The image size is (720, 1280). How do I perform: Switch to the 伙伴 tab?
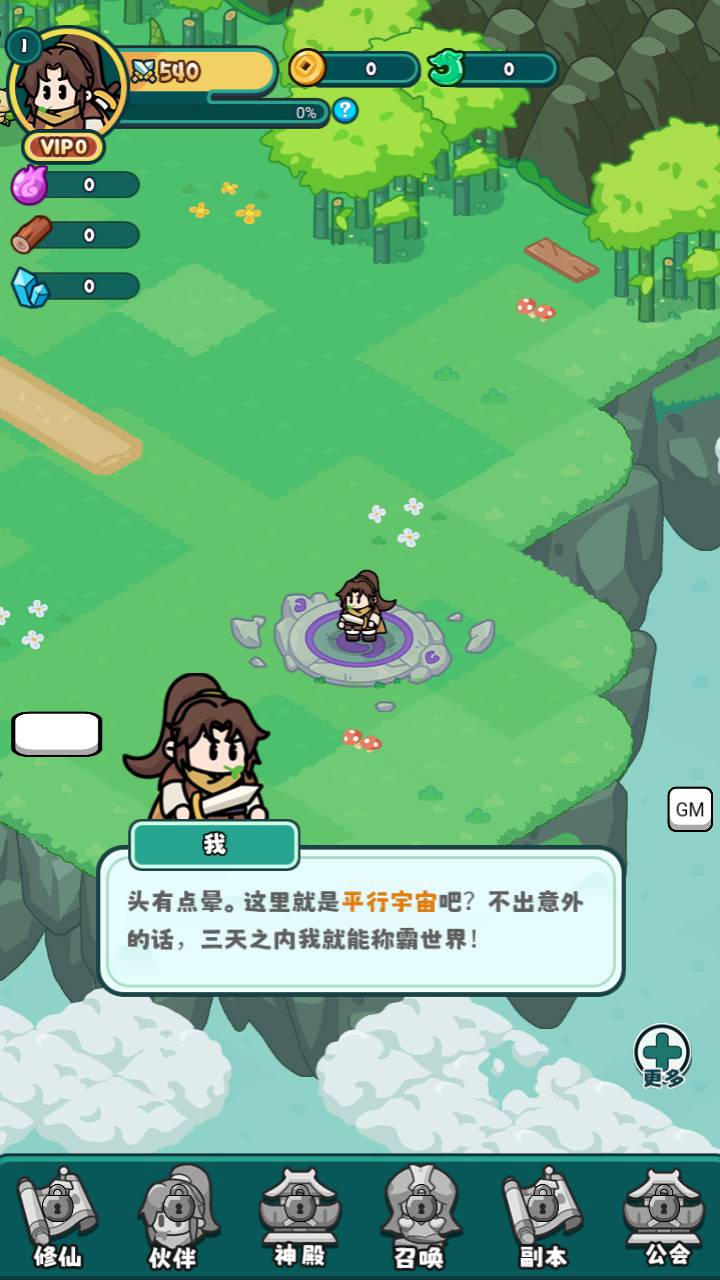click(x=176, y=1218)
